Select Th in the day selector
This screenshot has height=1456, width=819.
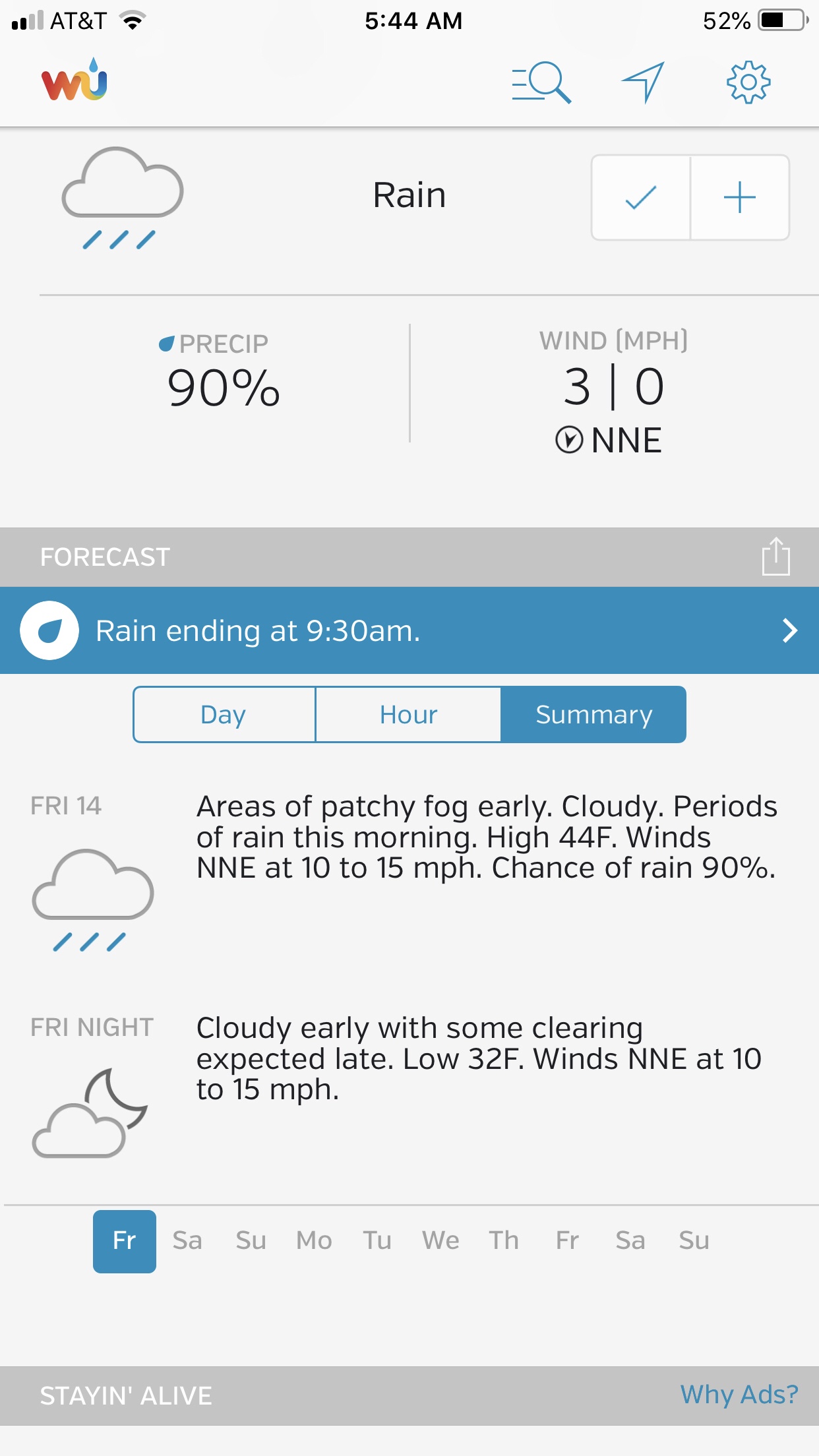point(504,1240)
